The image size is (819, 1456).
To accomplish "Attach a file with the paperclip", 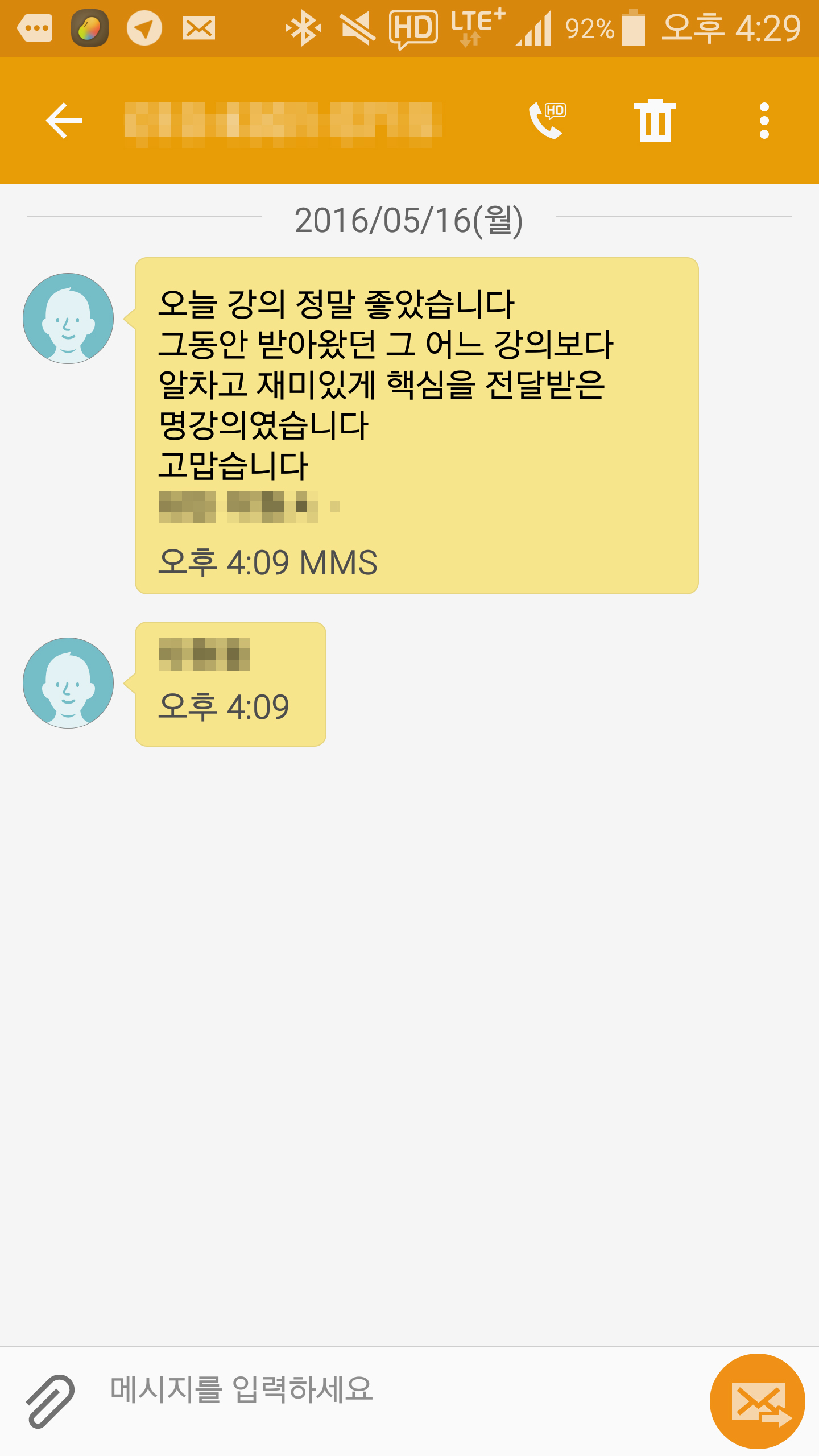I will point(50,1401).
